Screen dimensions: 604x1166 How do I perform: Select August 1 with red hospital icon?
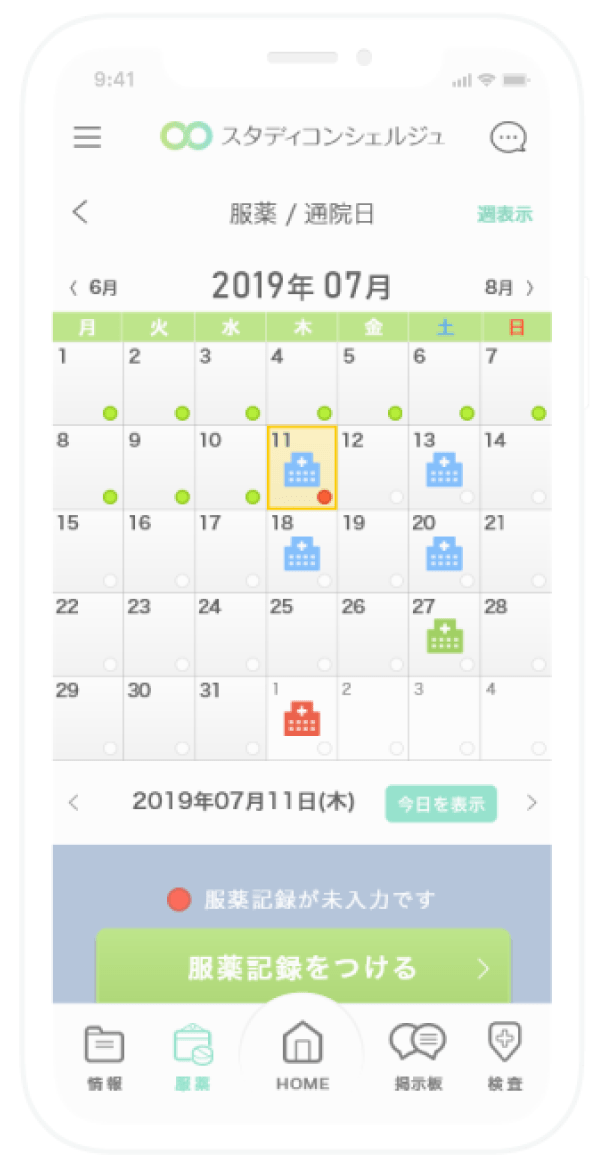pos(301,718)
